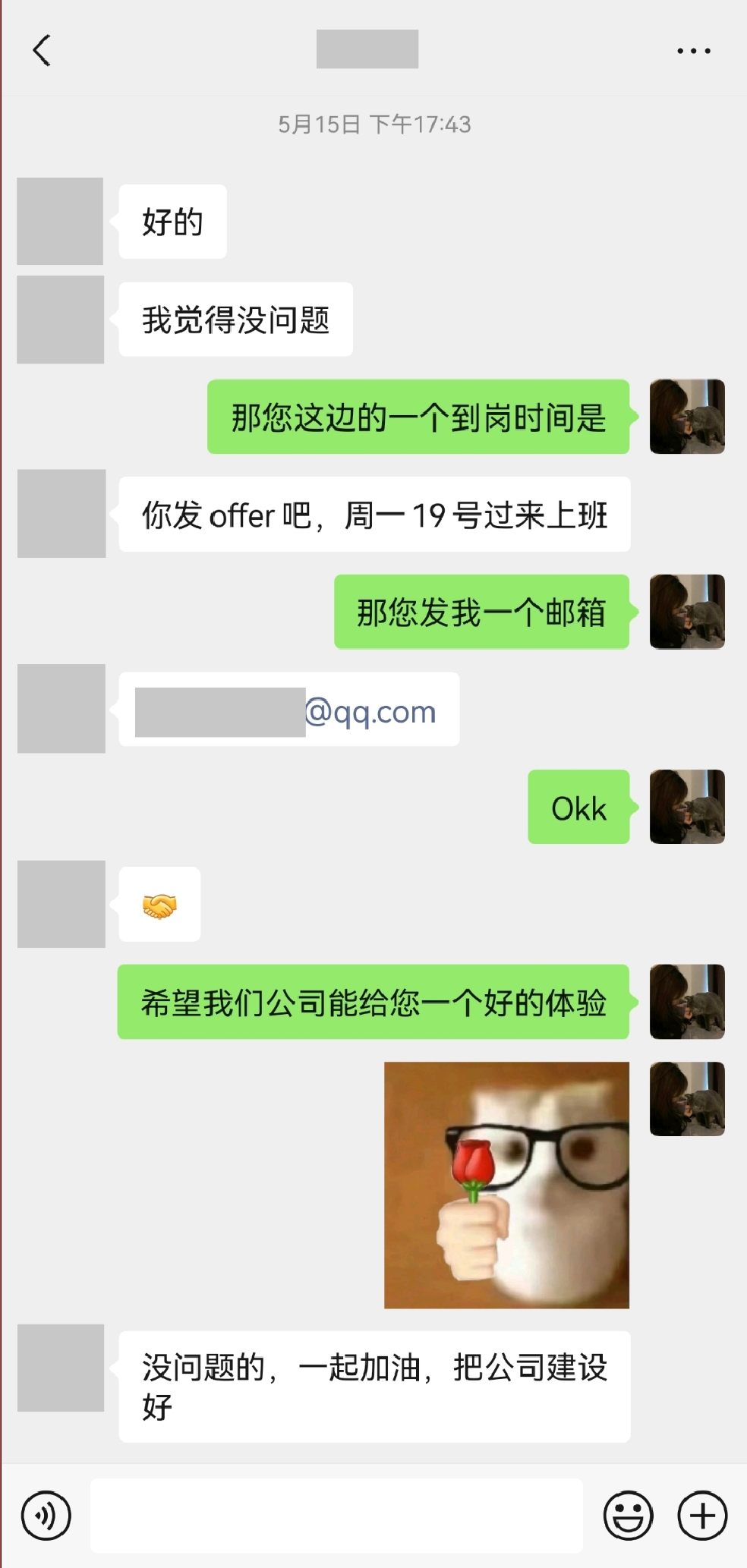
Task: Open the emoji sticker panel
Action: [628, 1516]
